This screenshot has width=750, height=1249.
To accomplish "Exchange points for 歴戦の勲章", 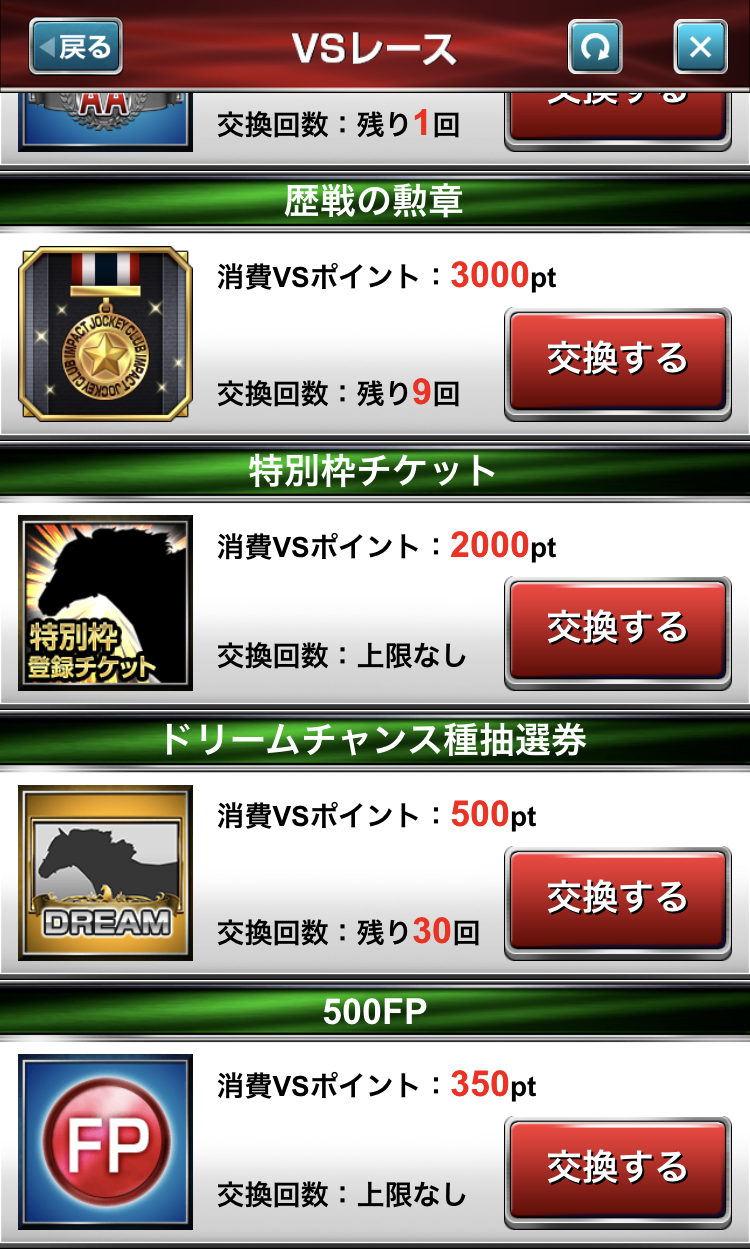I will coord(617,360).
